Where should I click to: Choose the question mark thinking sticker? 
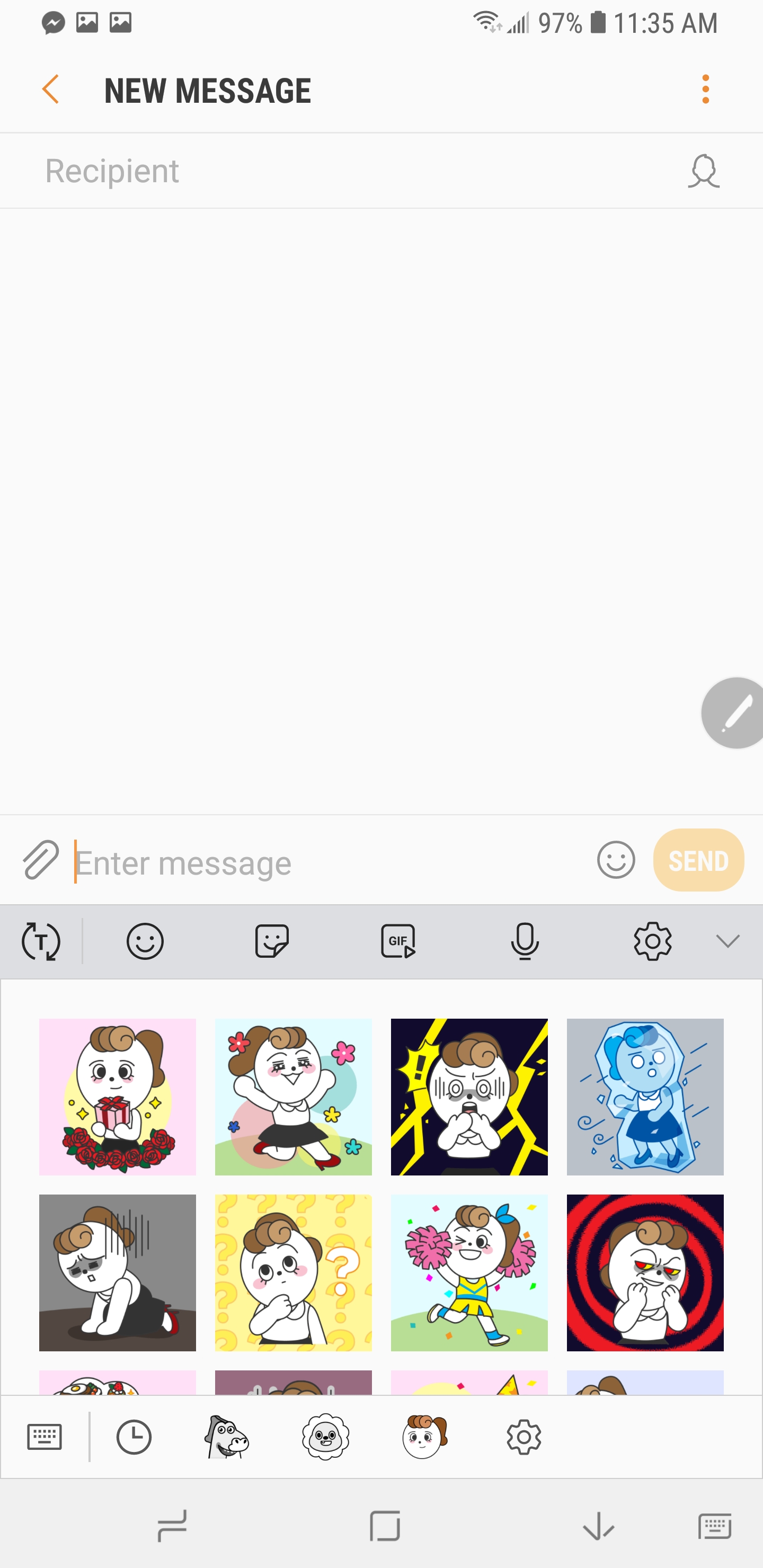click(x=293, y=1273)
